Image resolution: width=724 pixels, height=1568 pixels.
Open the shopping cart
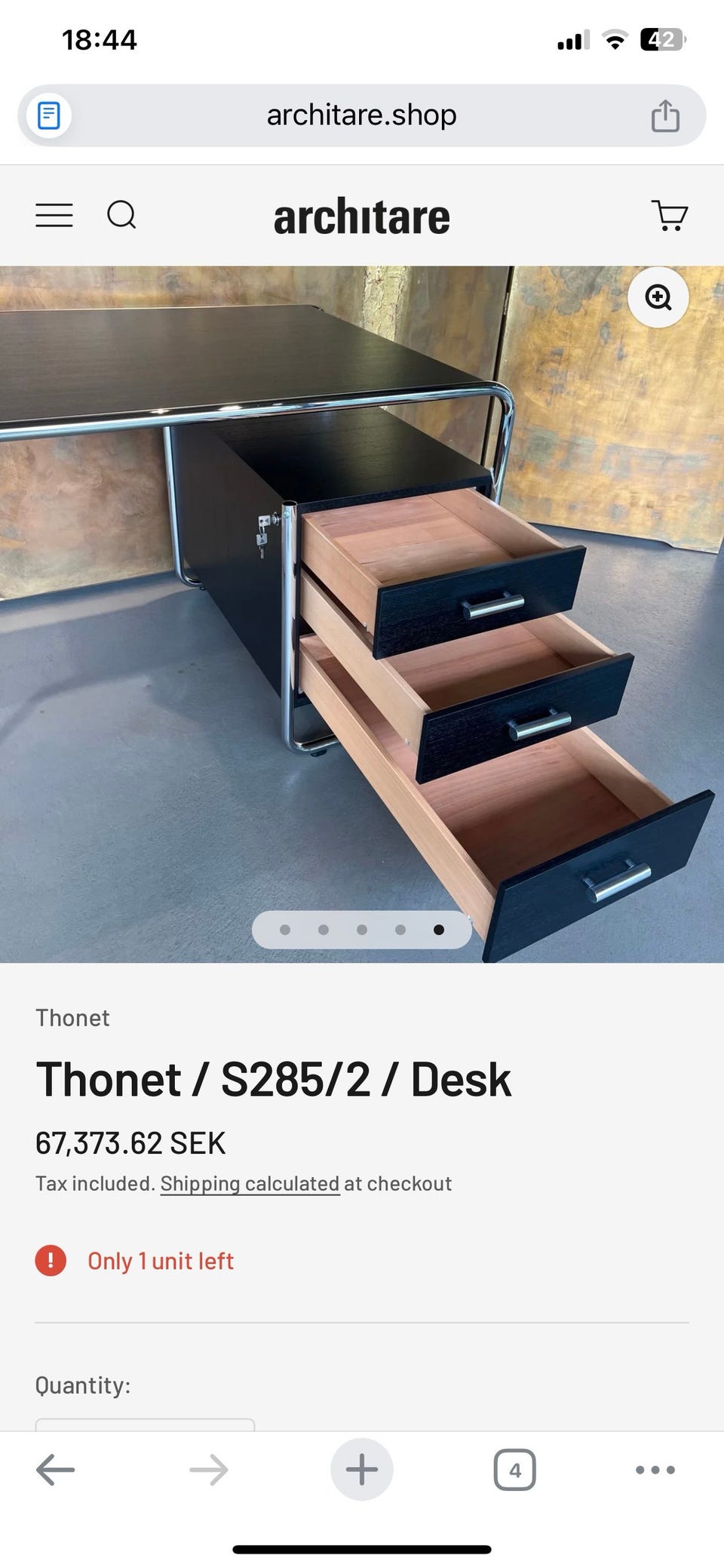[669, 215]
